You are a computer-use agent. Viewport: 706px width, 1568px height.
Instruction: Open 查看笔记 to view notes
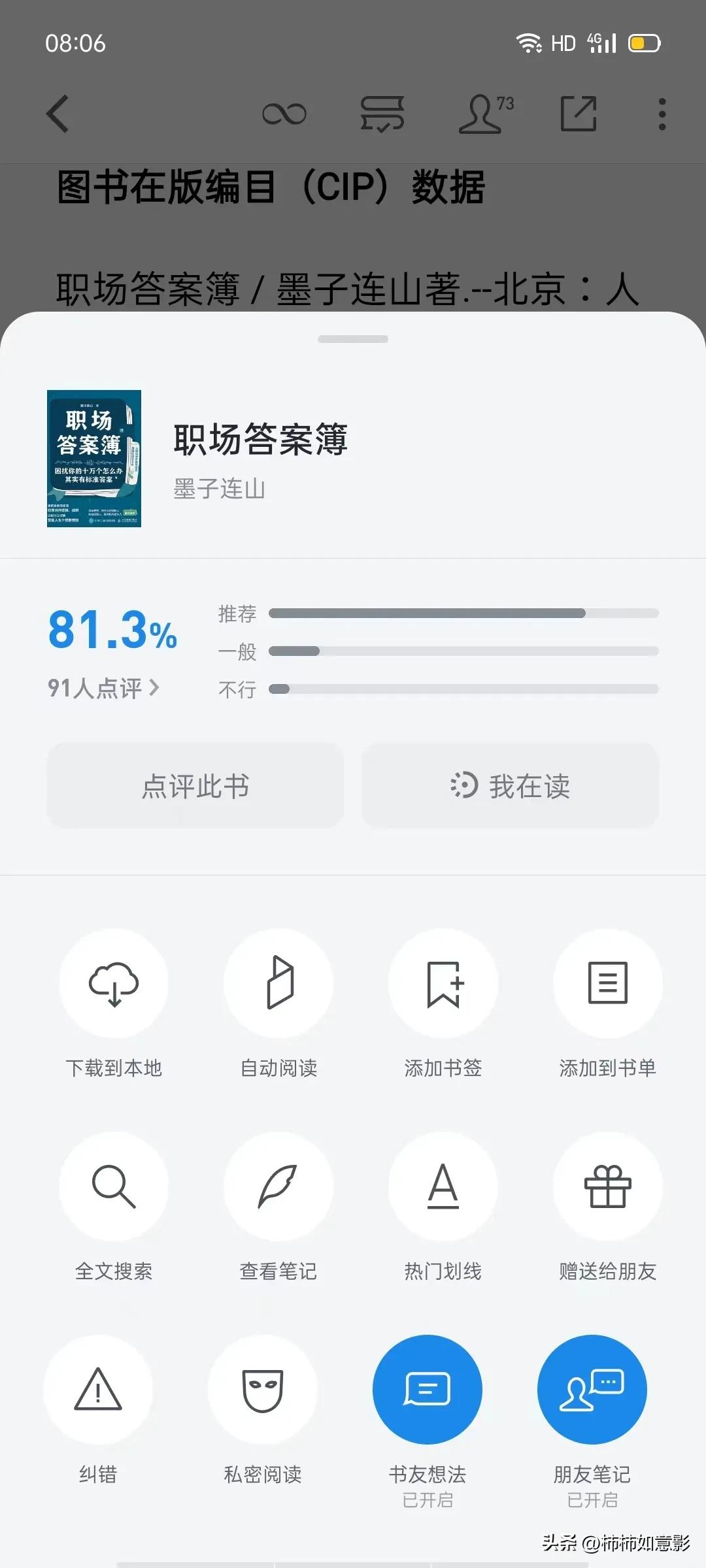pos(278,1186)
